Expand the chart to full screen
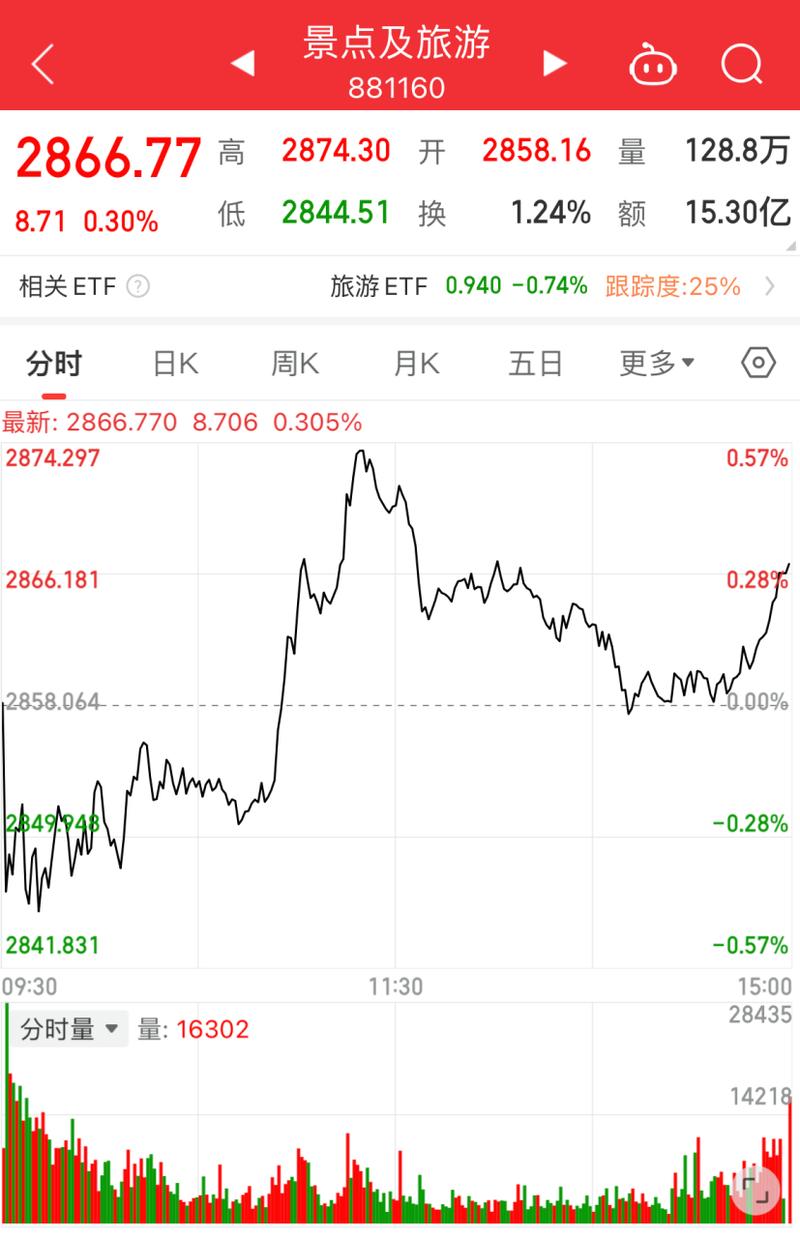The width and height of the screenshot is (800, 1238). [x=755, y=1188]
